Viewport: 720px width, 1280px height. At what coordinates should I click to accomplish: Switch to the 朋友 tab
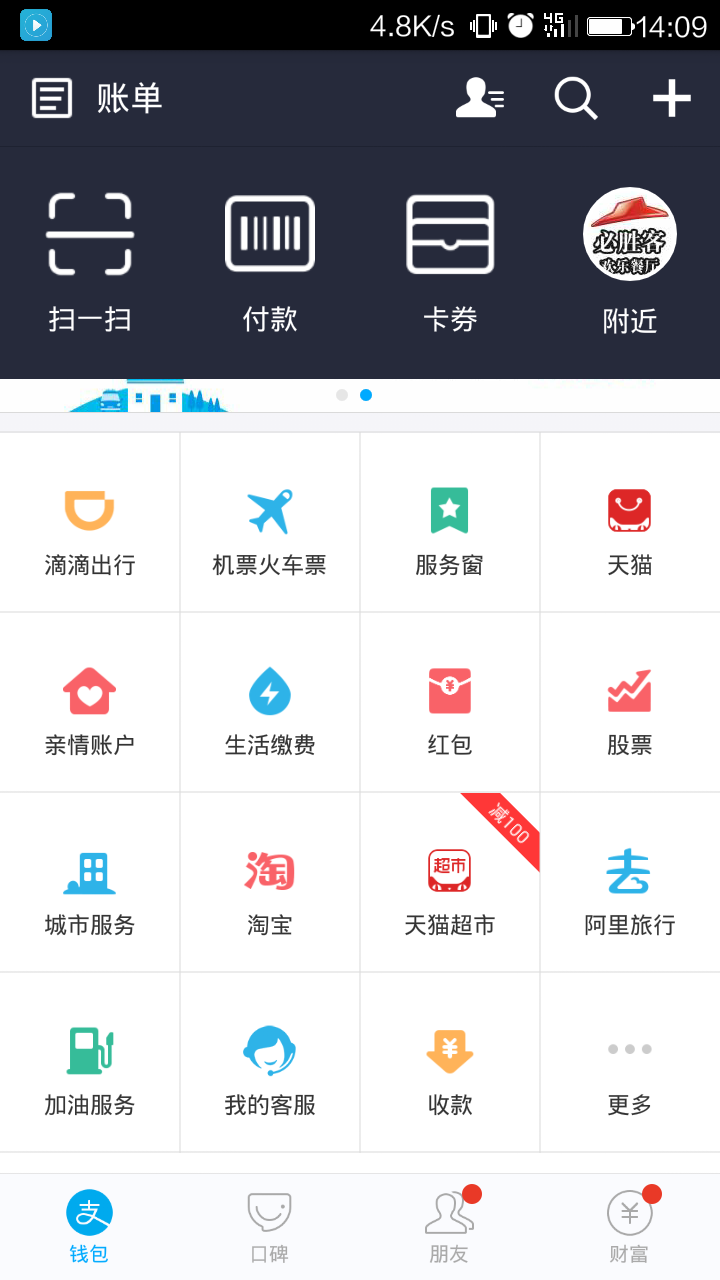click(450, 1228)
